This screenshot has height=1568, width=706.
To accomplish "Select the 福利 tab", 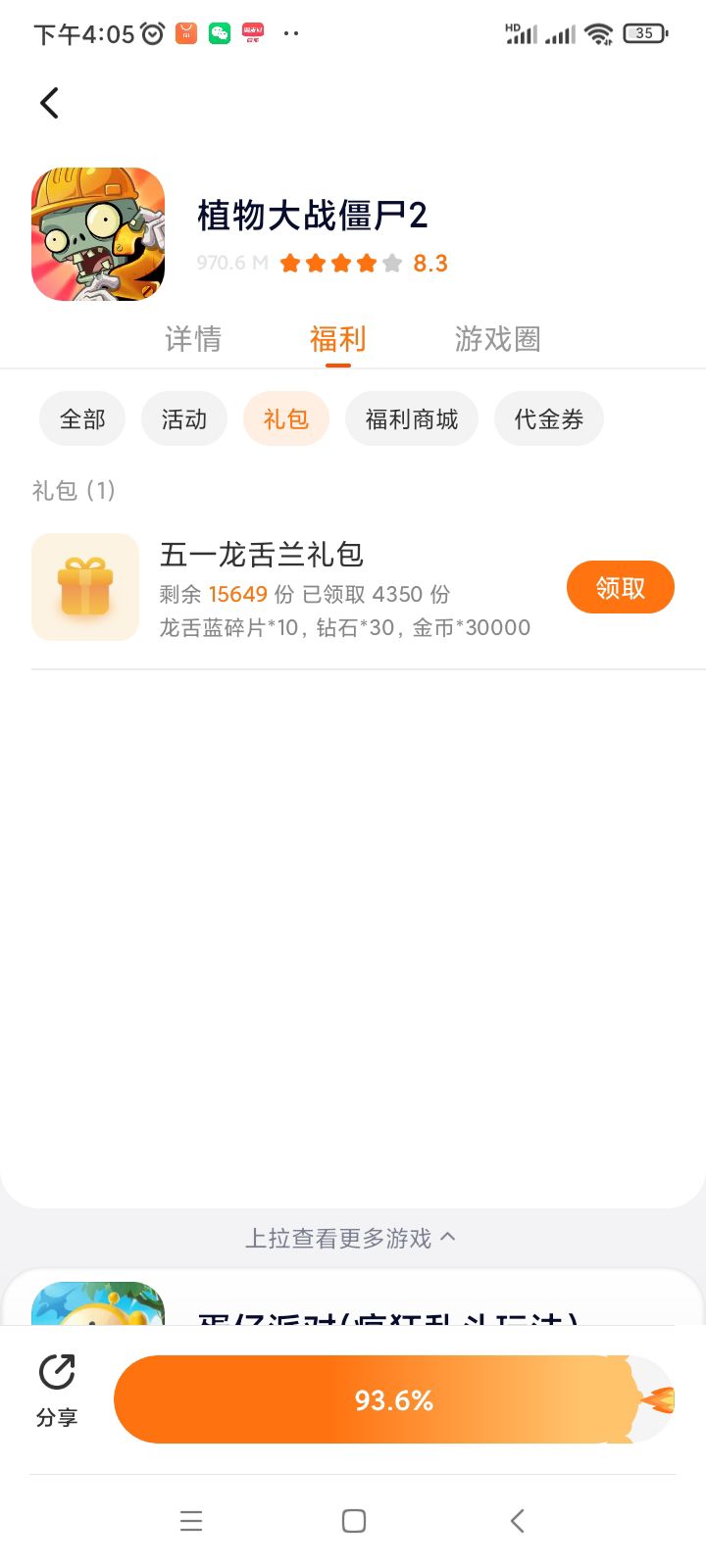I will [337, 339].
